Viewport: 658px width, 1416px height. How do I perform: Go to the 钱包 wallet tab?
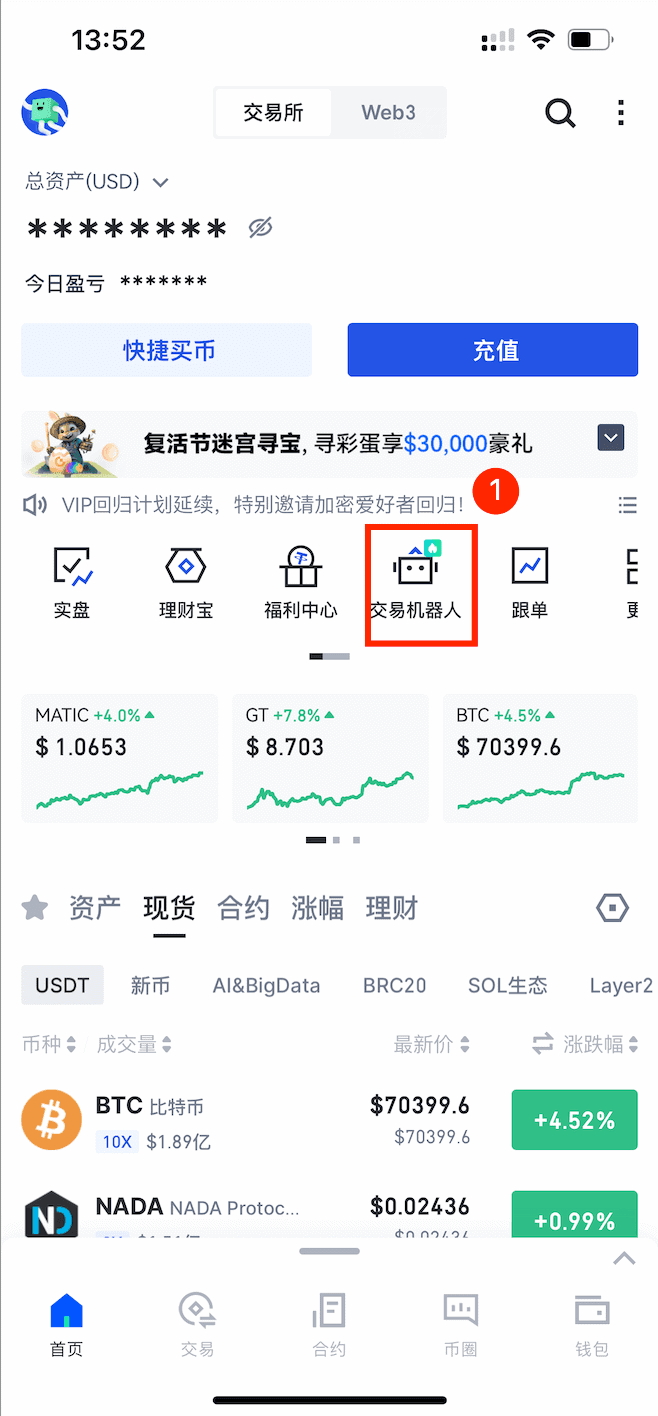[592, 1324]
